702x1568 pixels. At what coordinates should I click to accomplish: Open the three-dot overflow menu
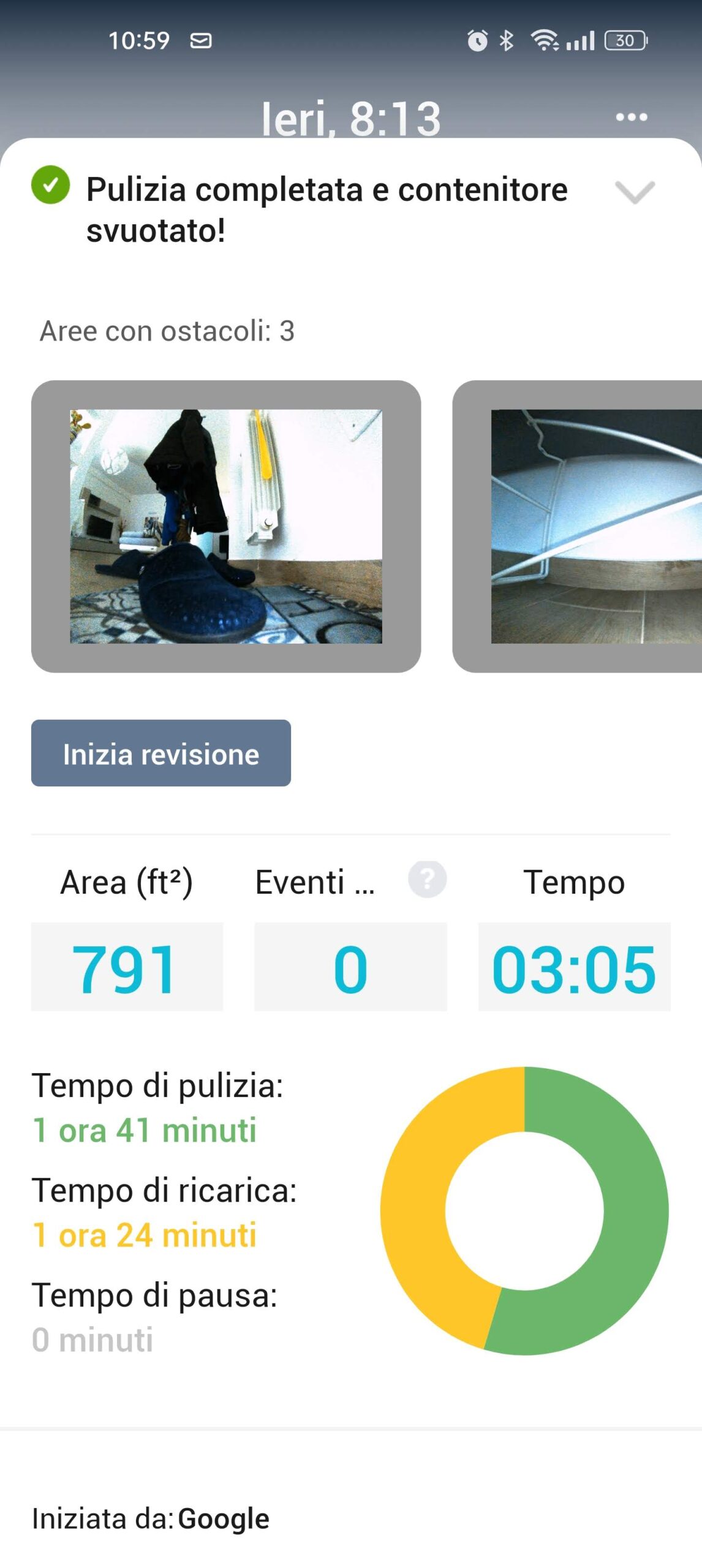tap(631, 117)
